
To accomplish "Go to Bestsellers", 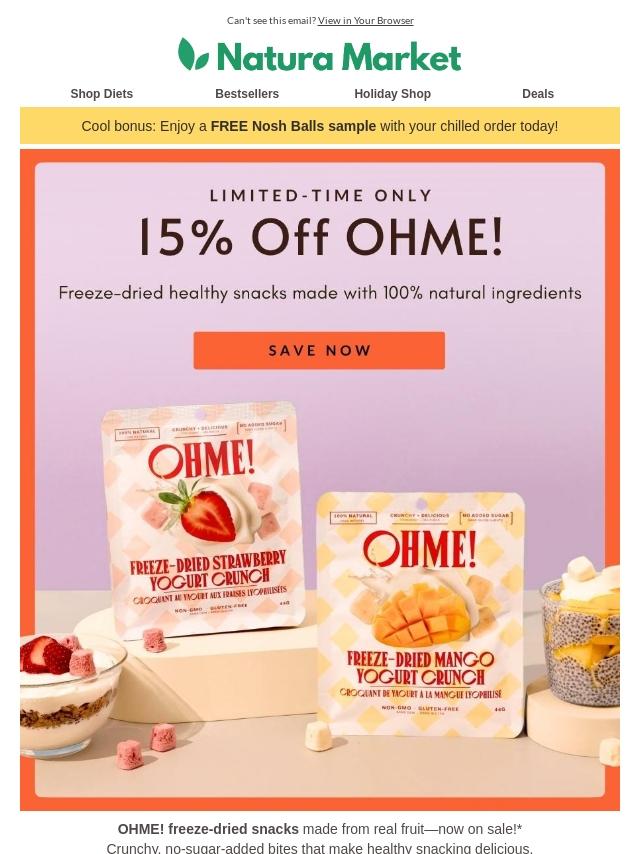I will pyautogui.click(x=247, y=94).
